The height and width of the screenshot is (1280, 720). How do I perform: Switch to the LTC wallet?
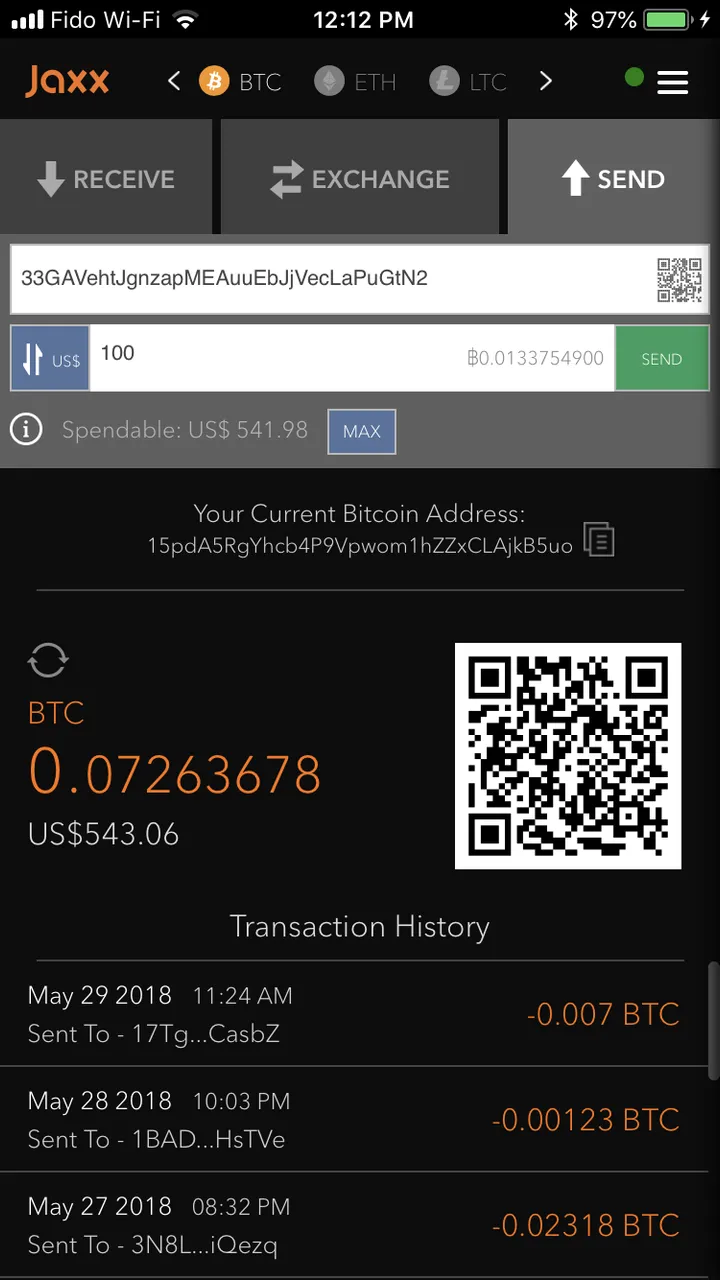click(469, 81)
